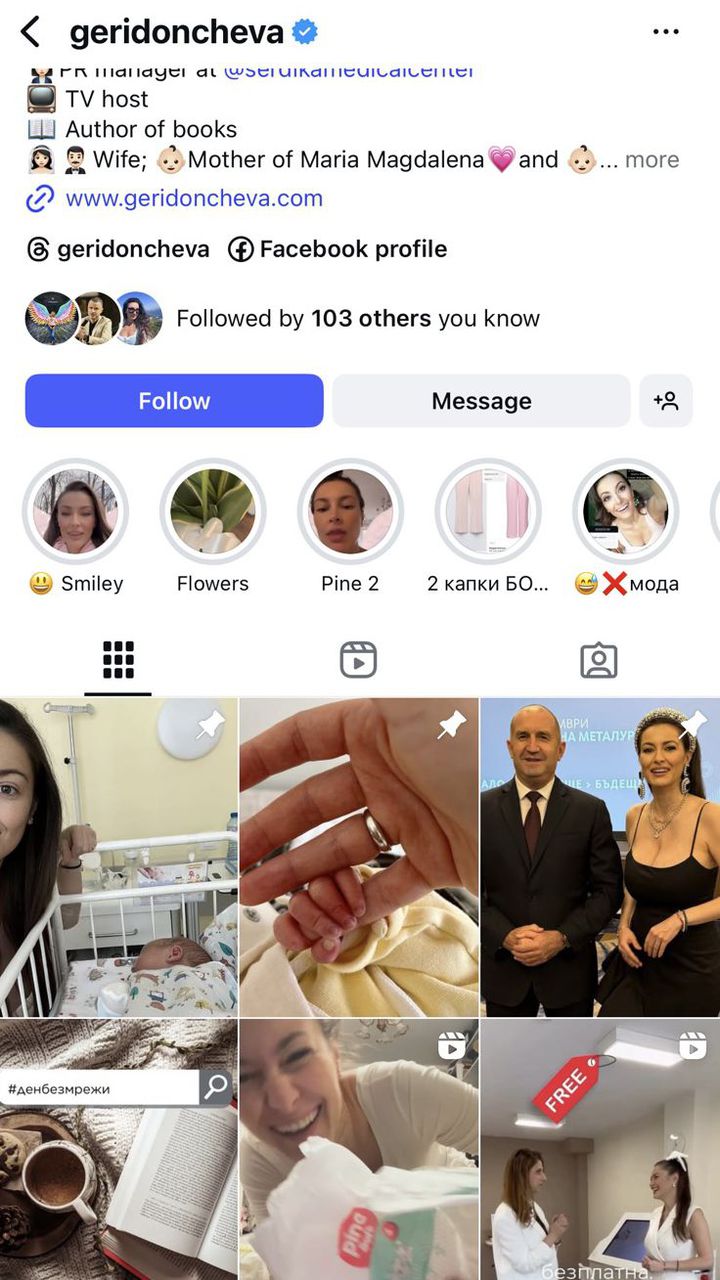View the Pine 2 highlight

pyautogui.click(x=350, y=512)
